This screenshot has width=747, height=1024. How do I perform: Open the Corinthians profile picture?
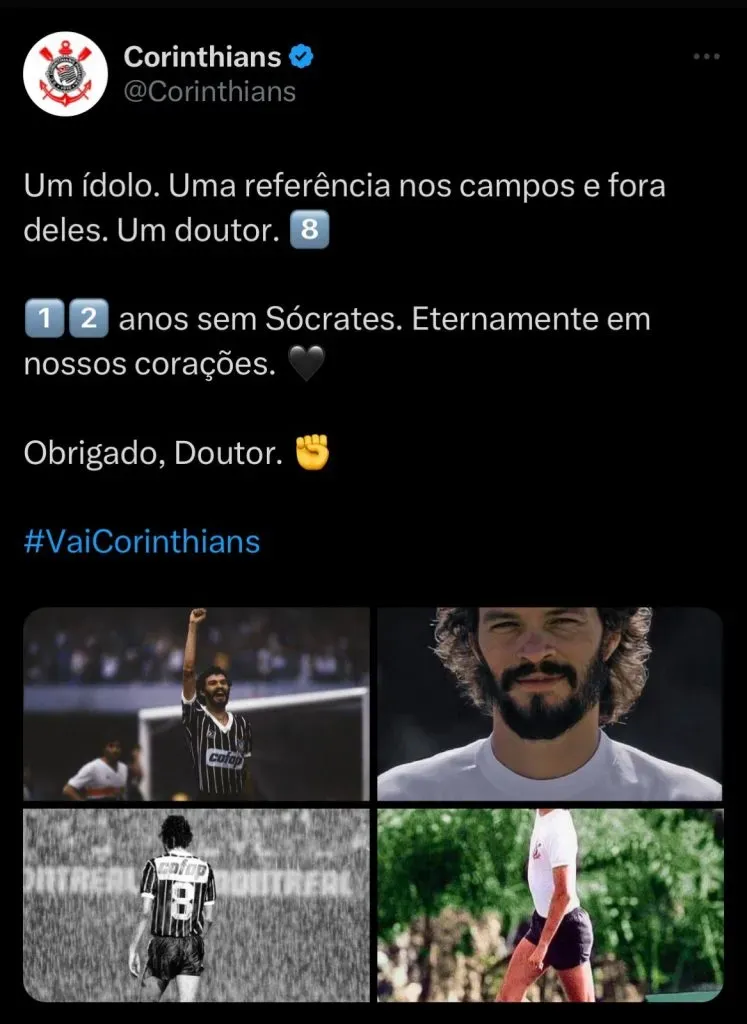click(x=65, y=74)
